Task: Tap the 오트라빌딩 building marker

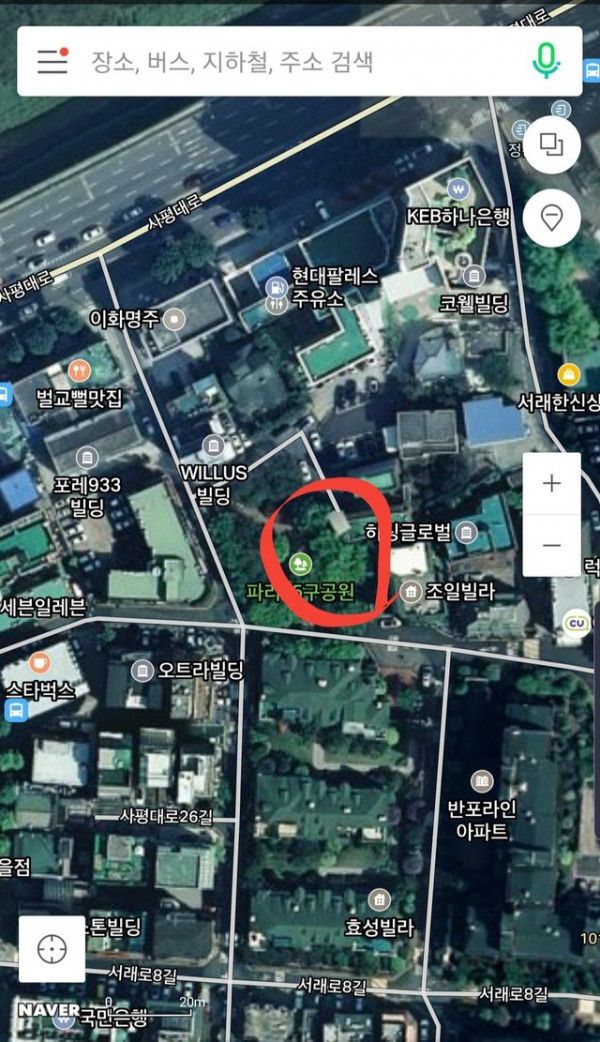Action: pyautogui.click(x=142, y=671)
